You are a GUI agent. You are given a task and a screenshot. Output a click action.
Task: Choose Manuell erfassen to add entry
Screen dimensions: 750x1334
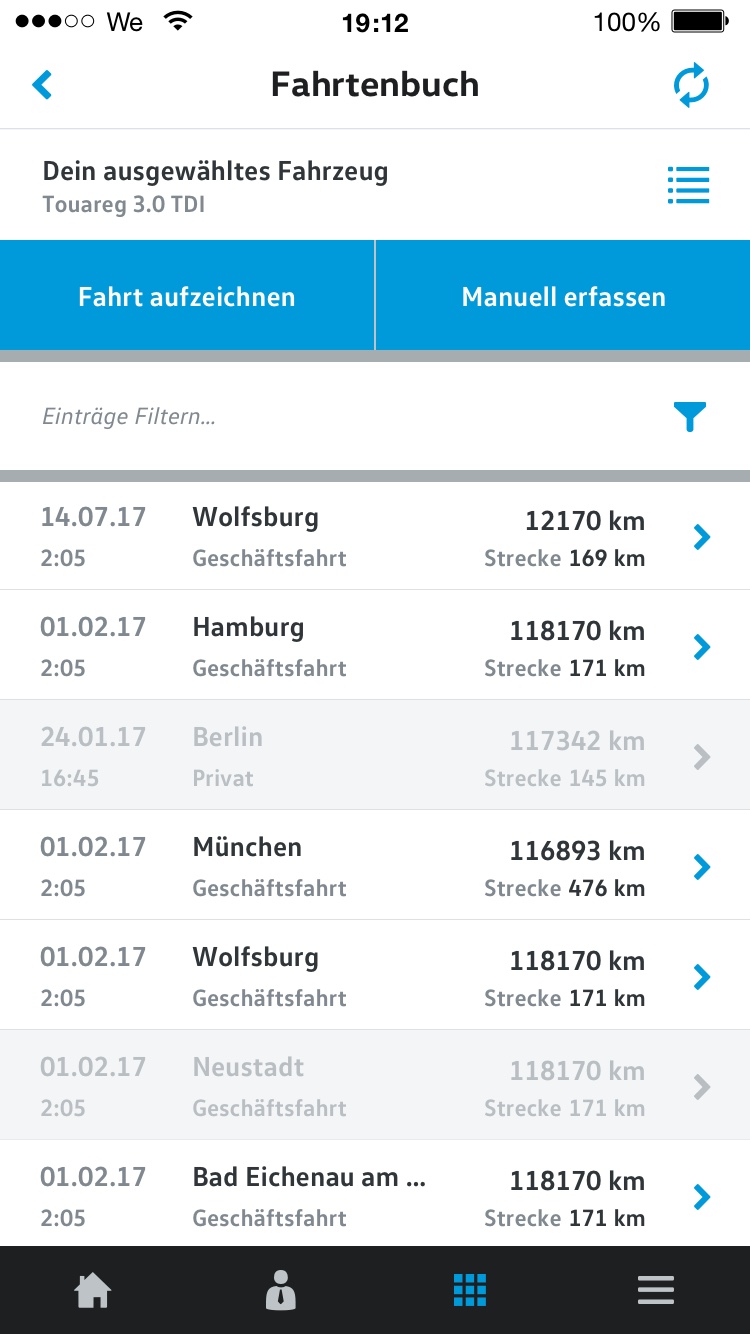click(563, 296)
